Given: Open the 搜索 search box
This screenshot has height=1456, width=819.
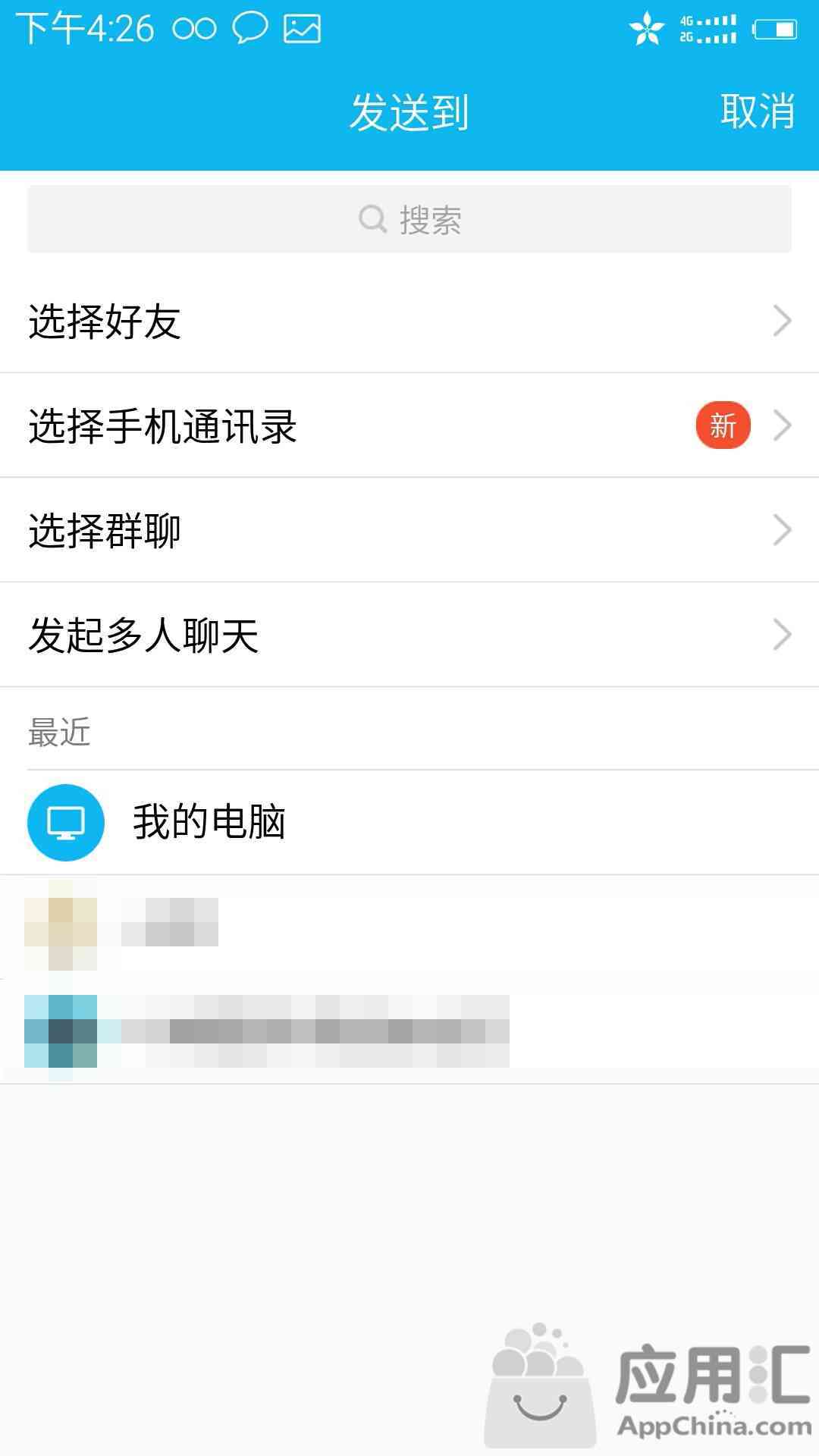Looking at the screenshot, I should point(409,219).
